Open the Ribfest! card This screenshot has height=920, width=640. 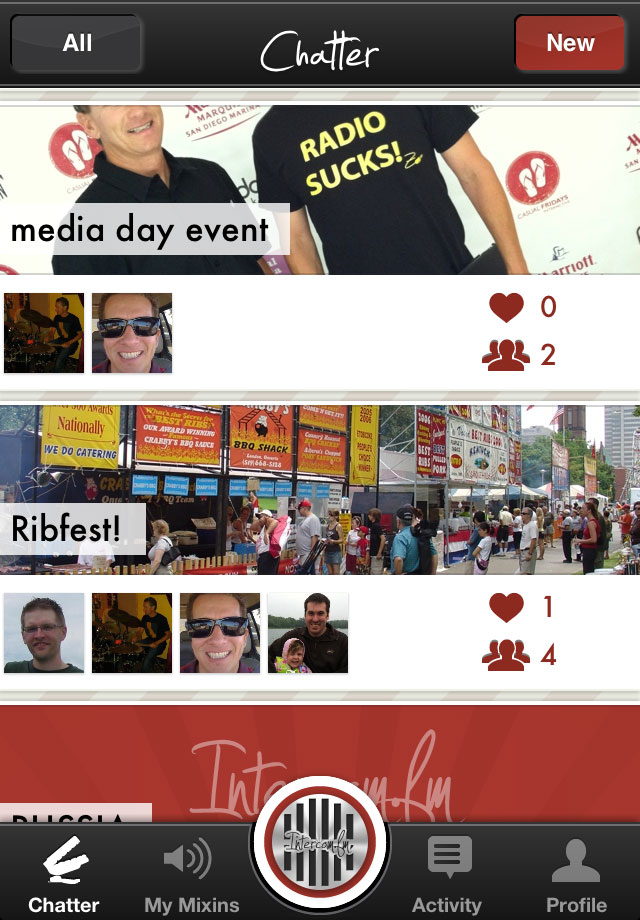320,489
